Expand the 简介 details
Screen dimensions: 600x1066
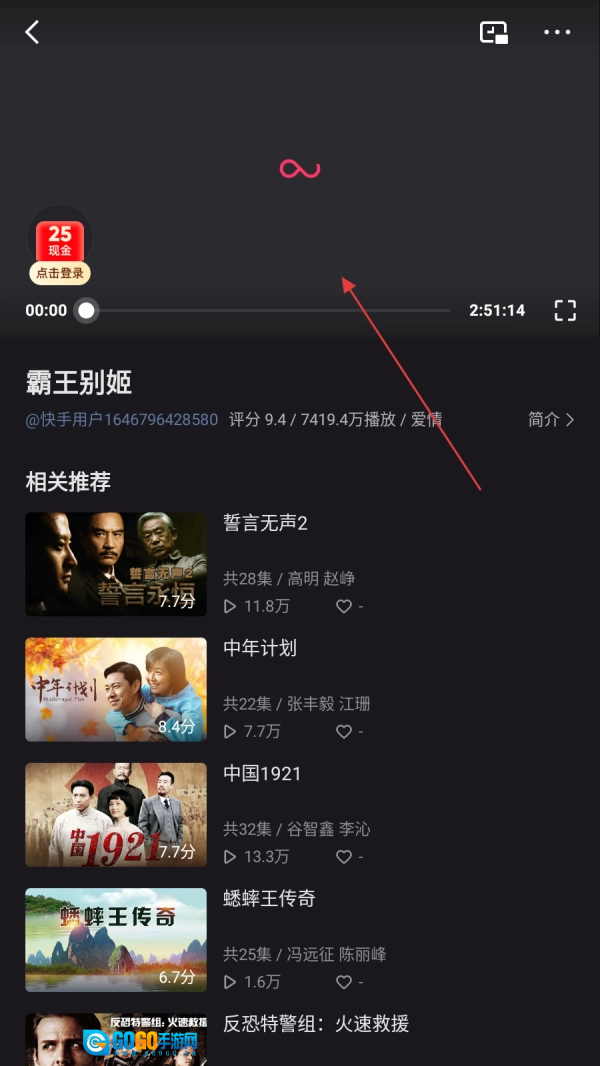[x=551, y=420]
